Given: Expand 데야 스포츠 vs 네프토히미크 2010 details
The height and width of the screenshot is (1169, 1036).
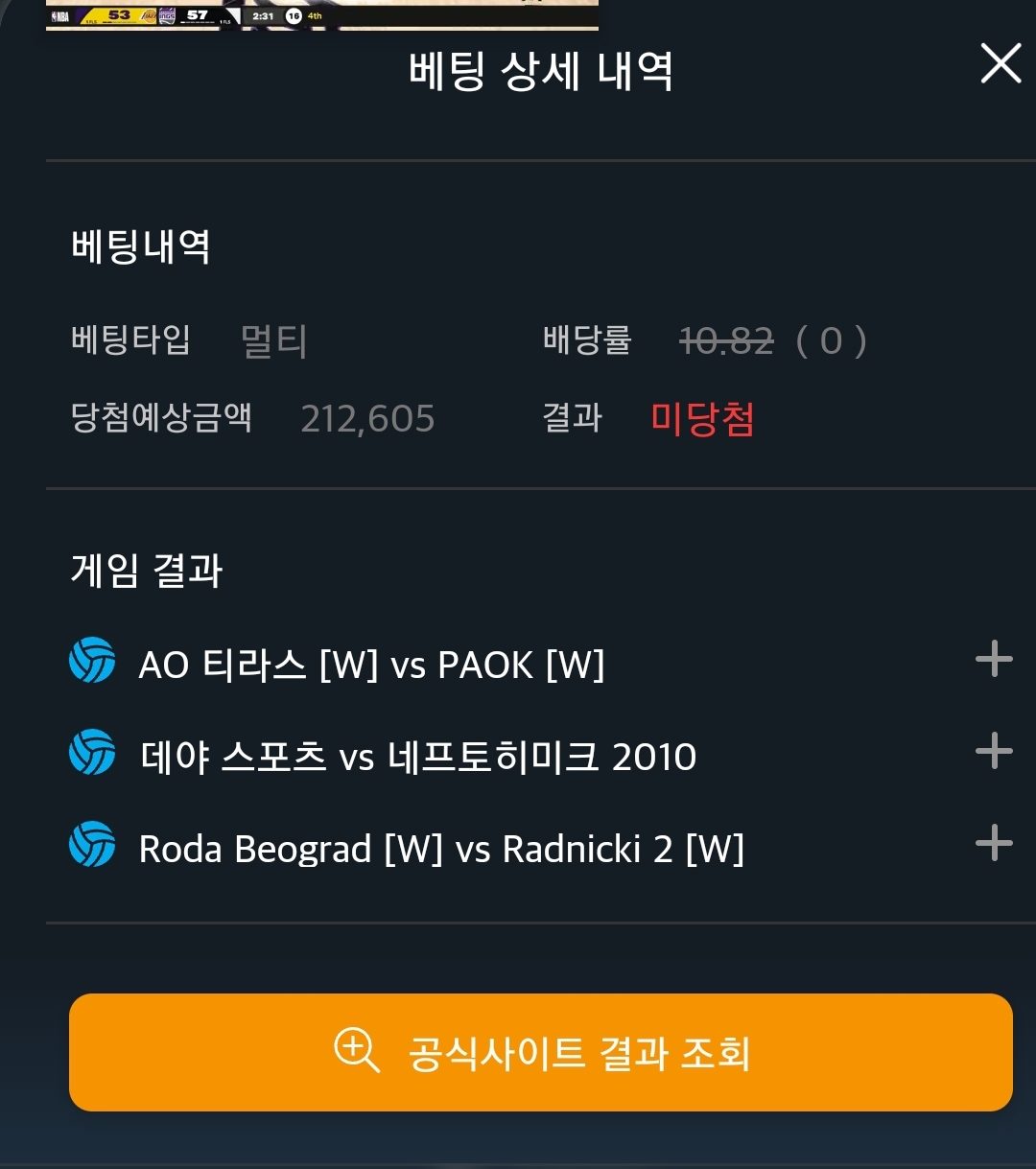Looking at the screenshot, I should [994, 751].
